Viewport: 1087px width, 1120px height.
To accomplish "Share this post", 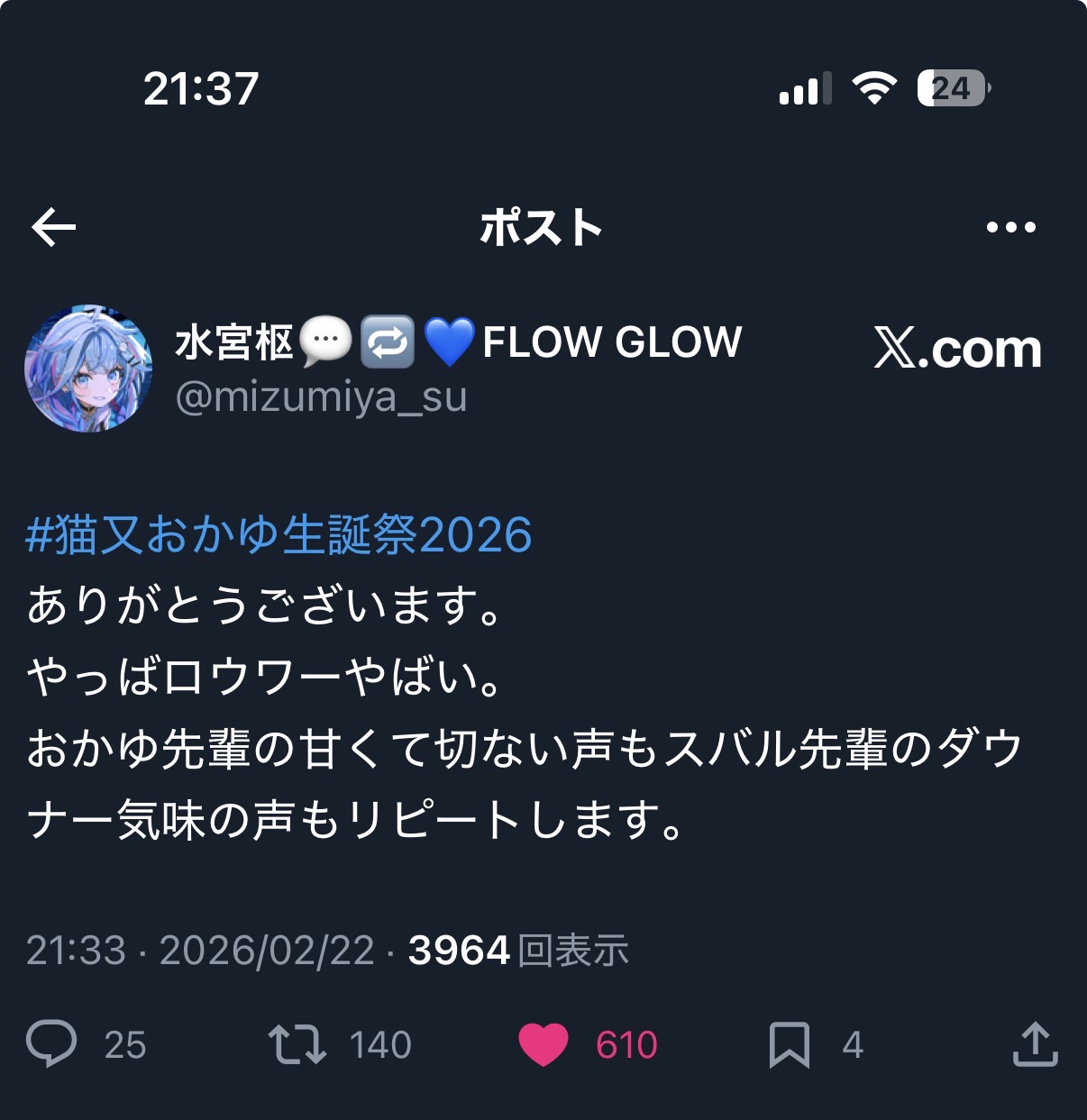I will (x=1035, y=1044).
